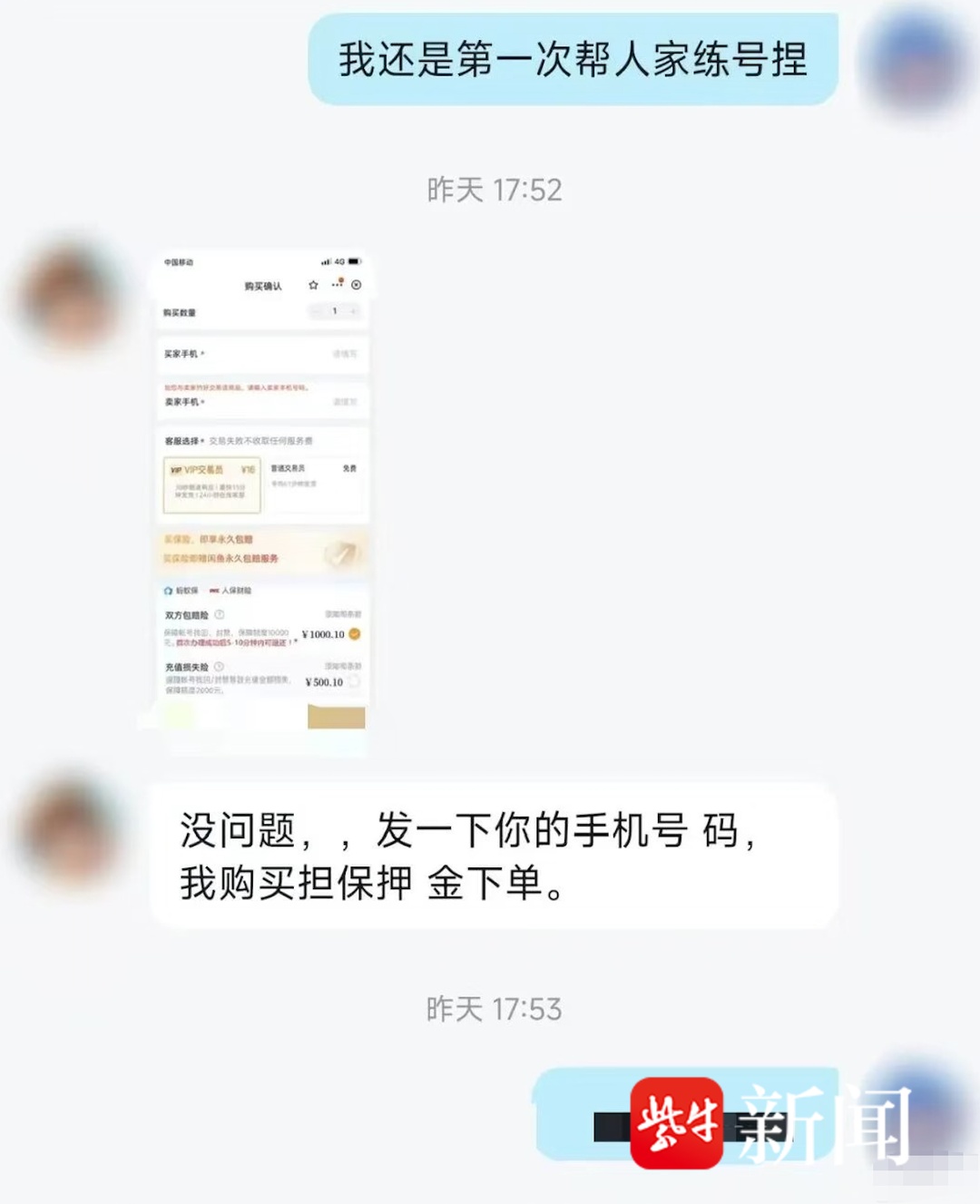Expand the terms link for 充值损失险
The height and width of the screenshot is (1204, 980).
[344, 665]
